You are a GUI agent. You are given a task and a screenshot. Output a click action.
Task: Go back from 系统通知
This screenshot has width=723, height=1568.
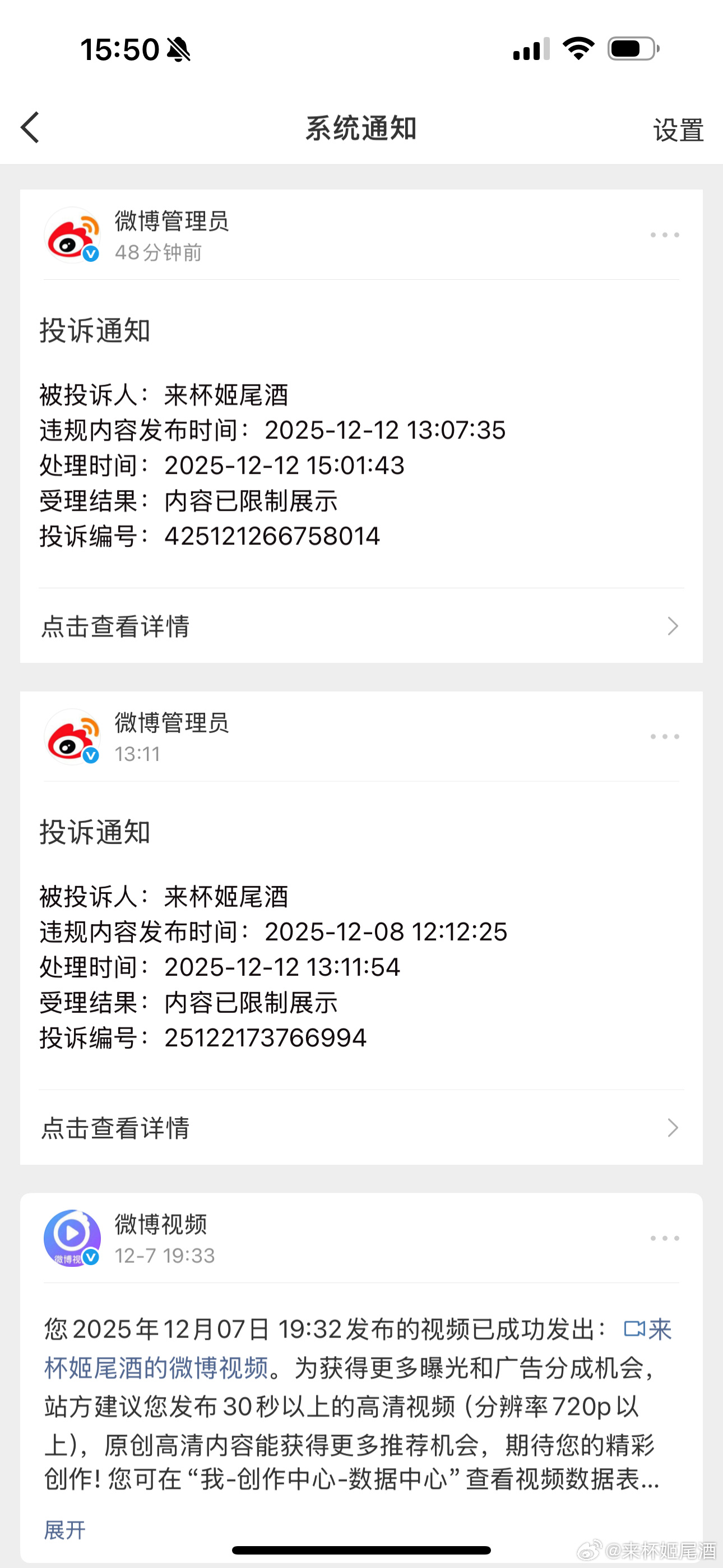(x=30, y=128)
